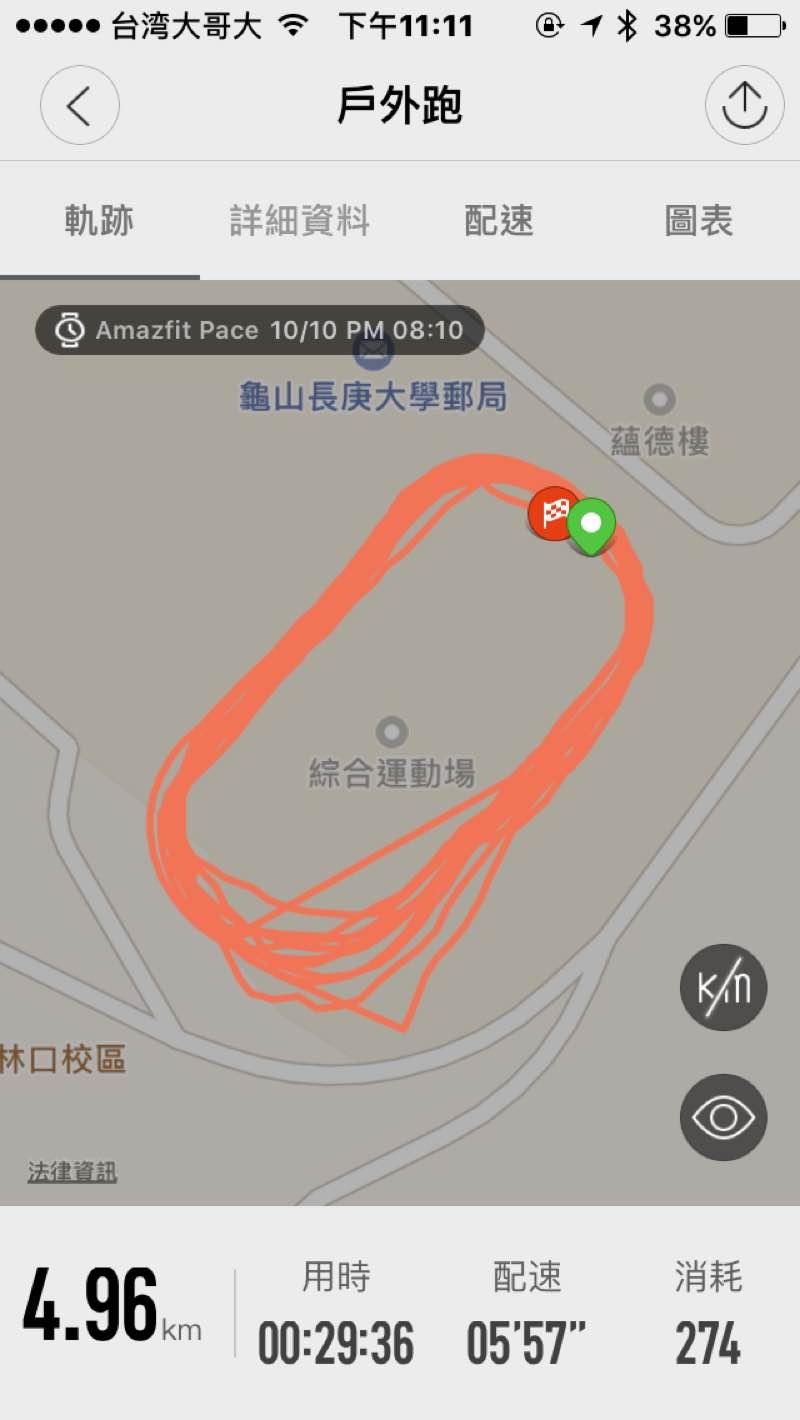The height and width of the screenshot is (1420, 800).
Task: View the 圖表 tab
Action: pos(699,221)
